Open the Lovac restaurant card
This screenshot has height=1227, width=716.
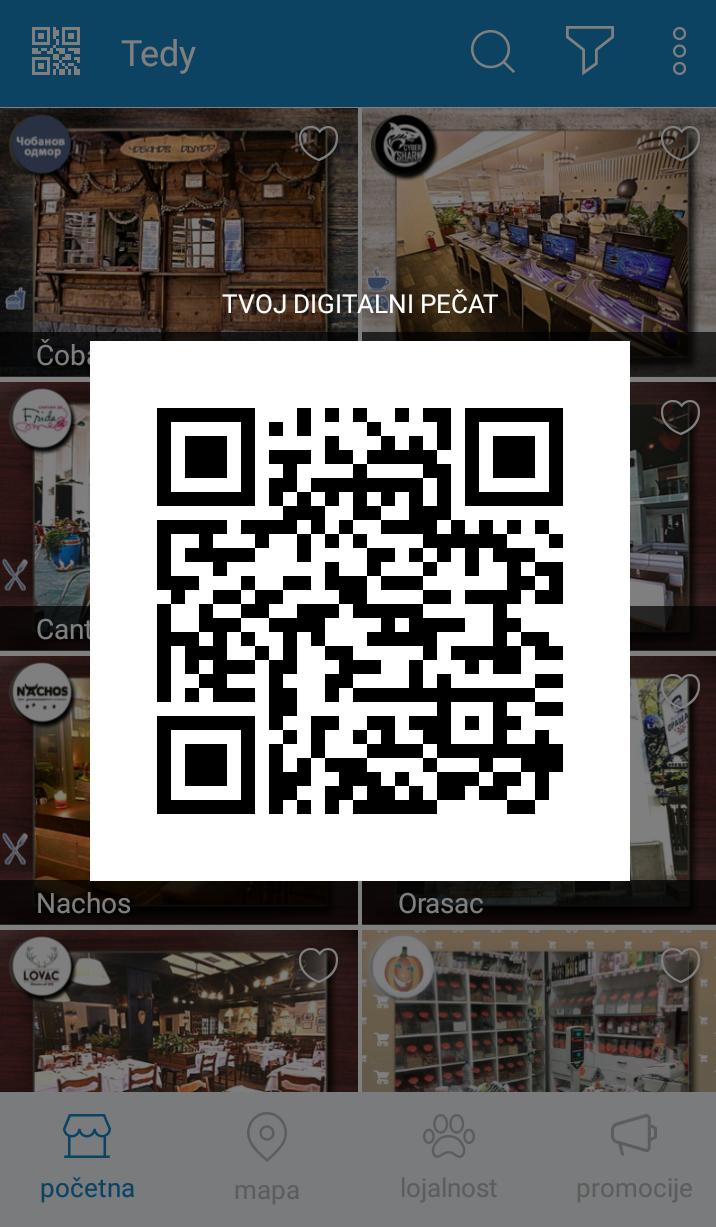pyautogui.click(x=179, y=1011)
